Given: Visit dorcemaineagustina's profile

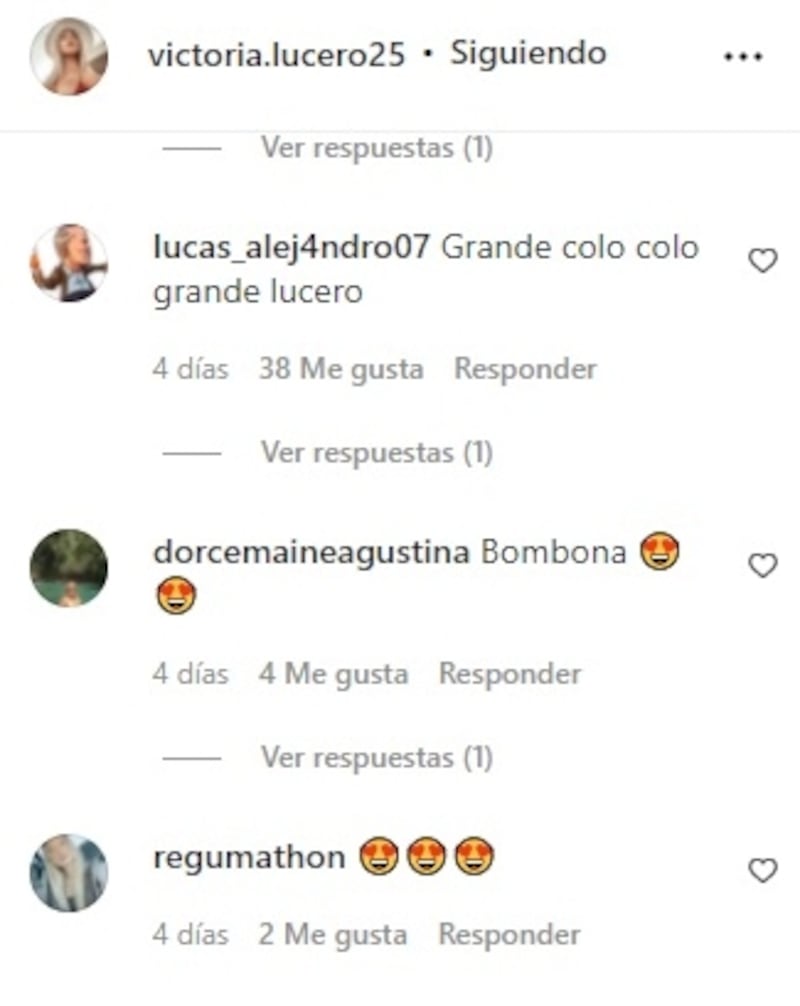Looking at the screenshot, I should point(311,553).
